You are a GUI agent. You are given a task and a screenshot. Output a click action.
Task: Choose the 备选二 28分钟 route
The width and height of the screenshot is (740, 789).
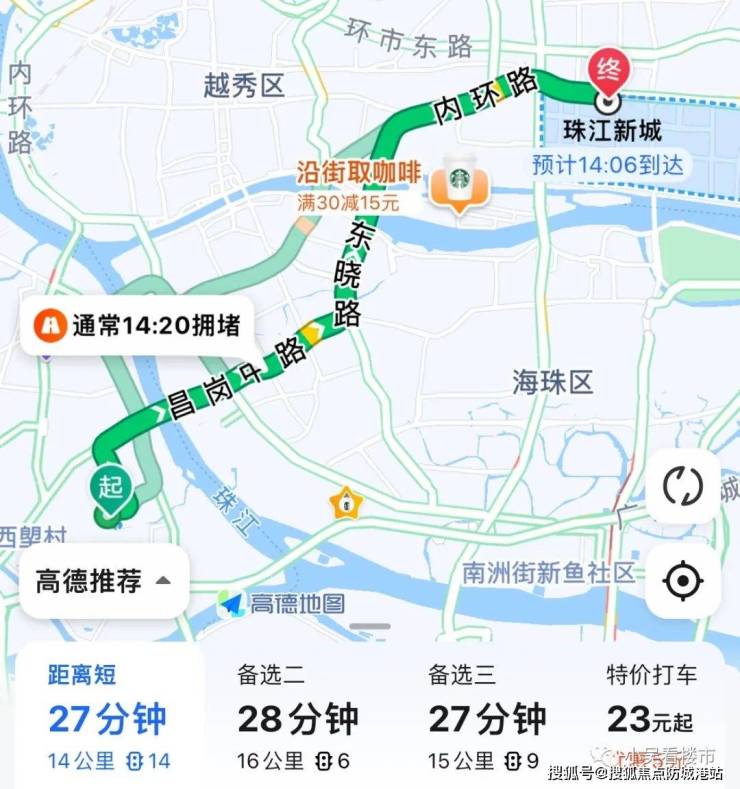click(x=296, y=718)
